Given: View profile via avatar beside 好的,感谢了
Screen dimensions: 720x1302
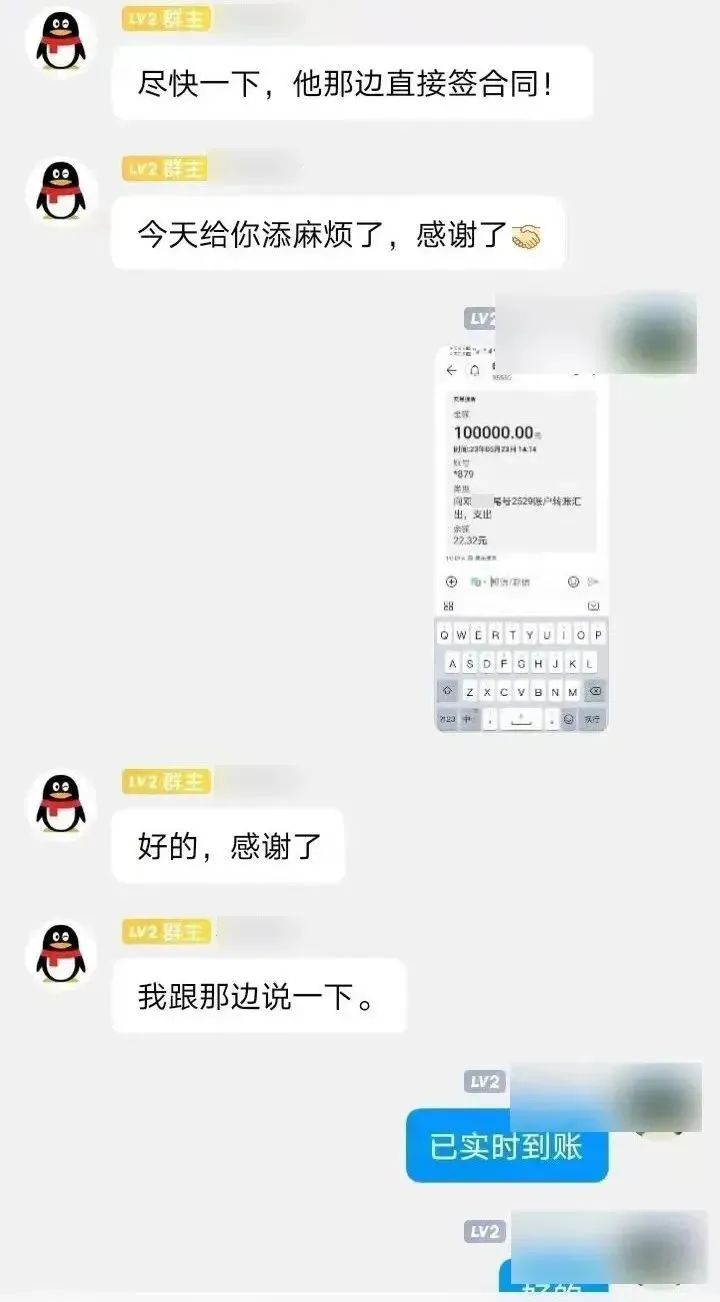Looking at the screenshot, I should pyautogui.click(x=60, y=803).
